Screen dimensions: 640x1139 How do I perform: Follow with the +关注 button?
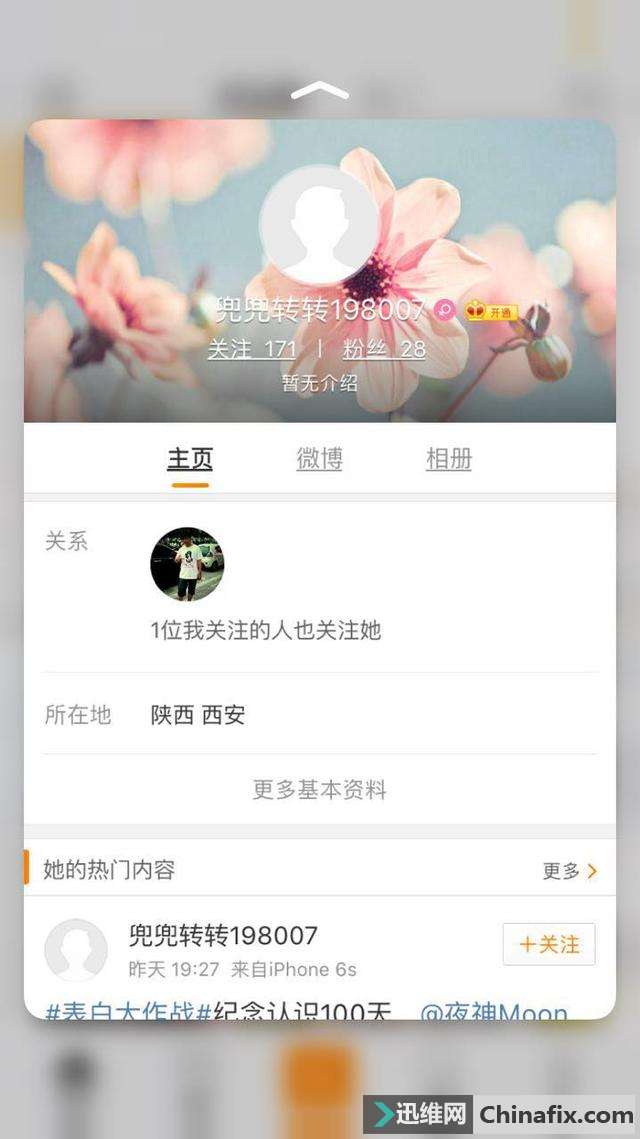click(x=549, y=944)
